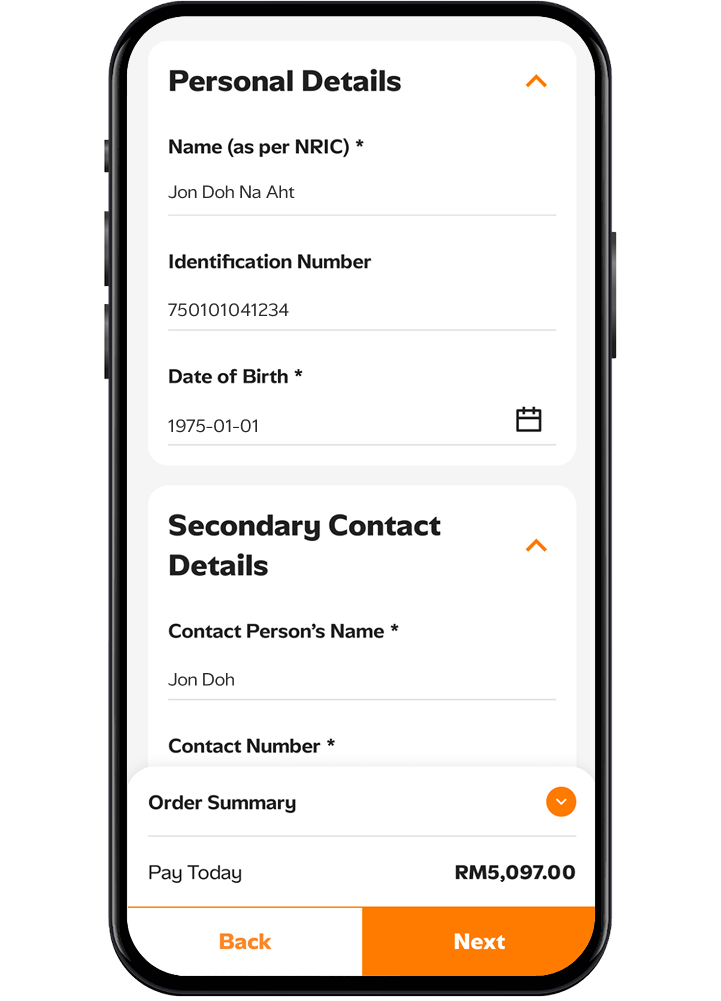This screenshot has width=721, height=1001.
Task: Go back with the Back button
Action: tap(245, 941)
